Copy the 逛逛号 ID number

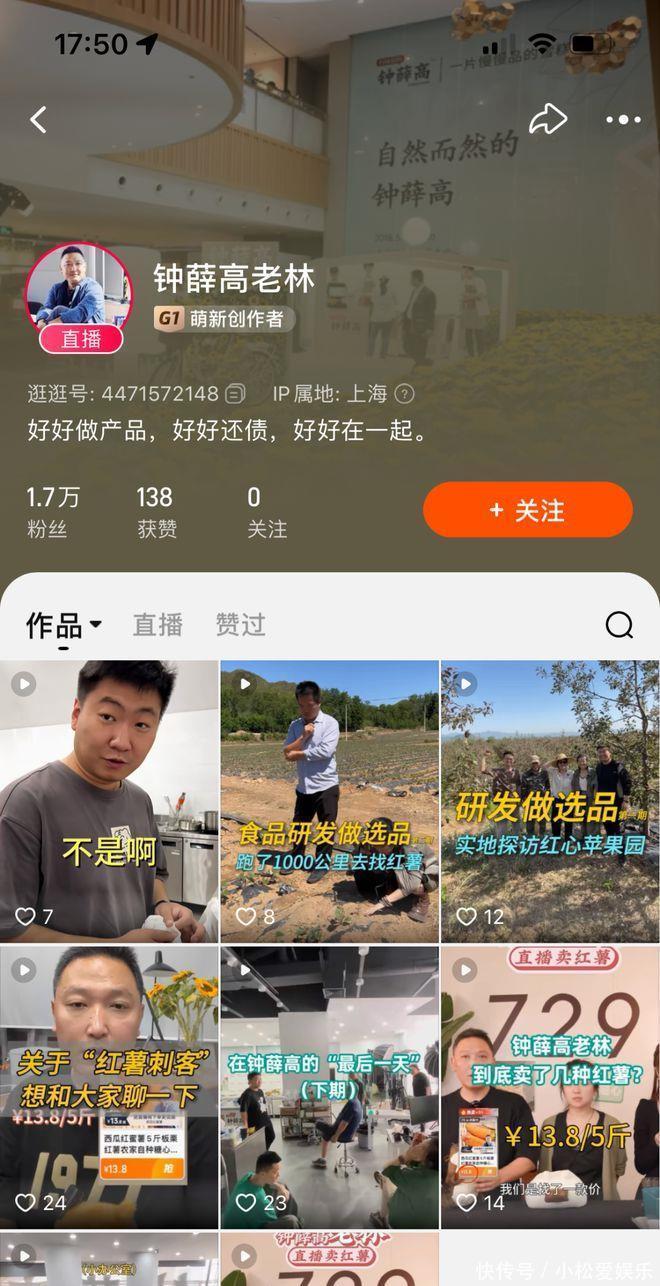coord(235,393)
